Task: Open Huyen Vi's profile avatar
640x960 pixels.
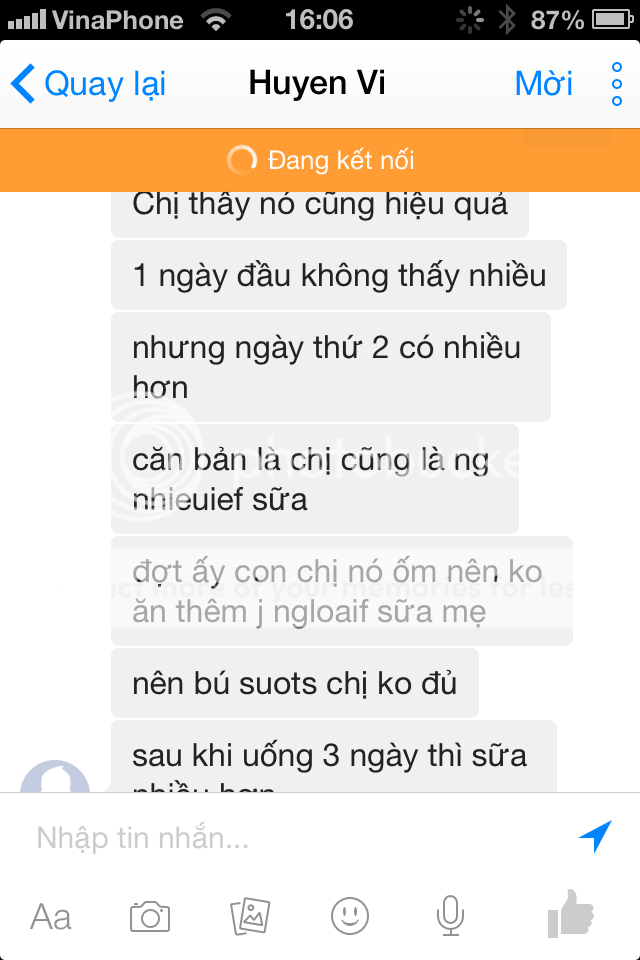Action: coord(55,775)
